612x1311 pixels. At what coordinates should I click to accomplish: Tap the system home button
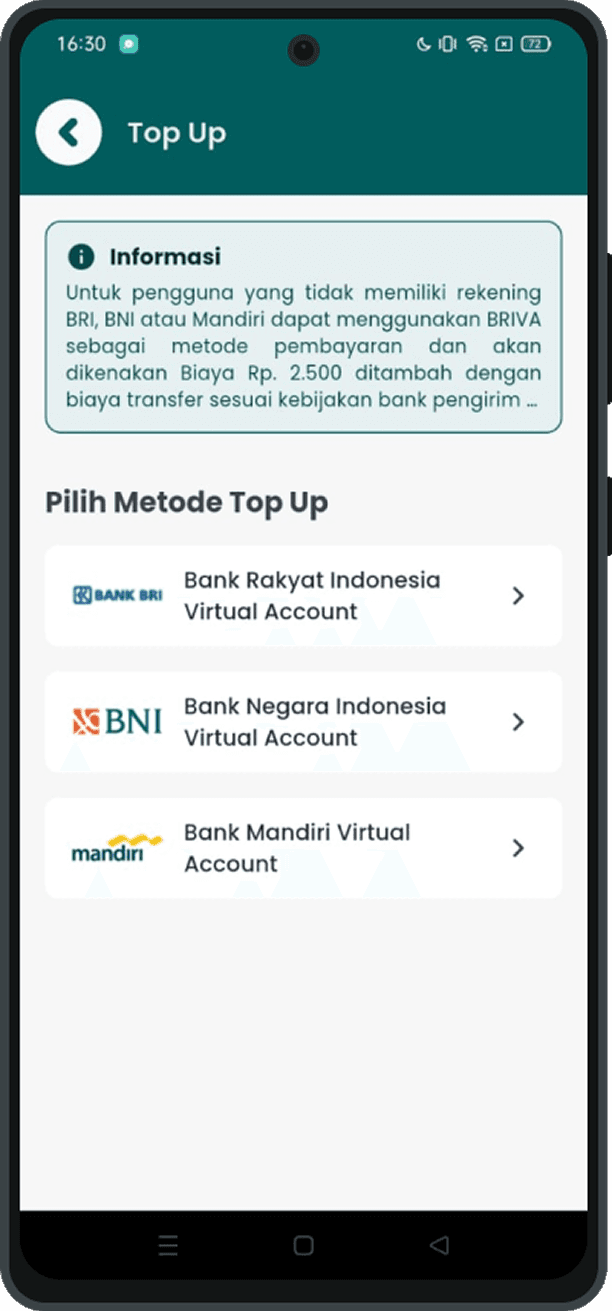(x=303, y=1245)
